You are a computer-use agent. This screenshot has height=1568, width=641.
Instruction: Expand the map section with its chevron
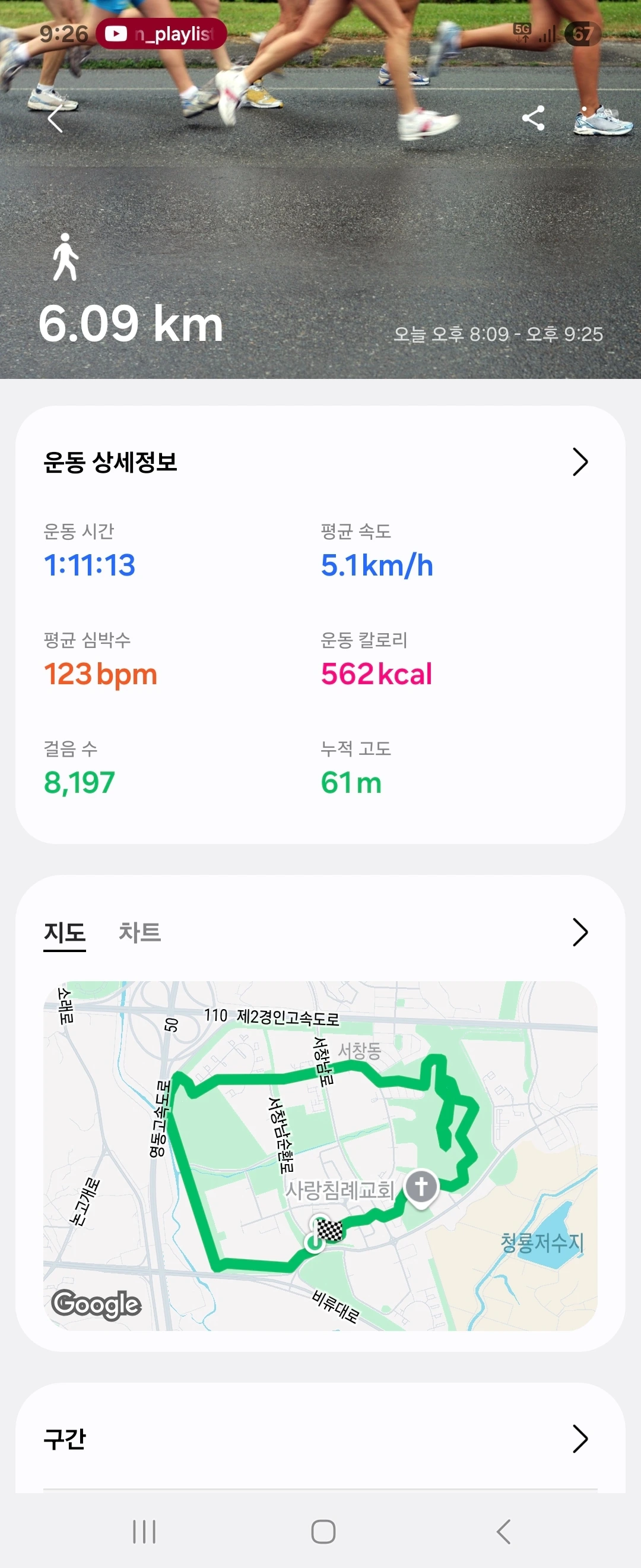pos(580,932)
